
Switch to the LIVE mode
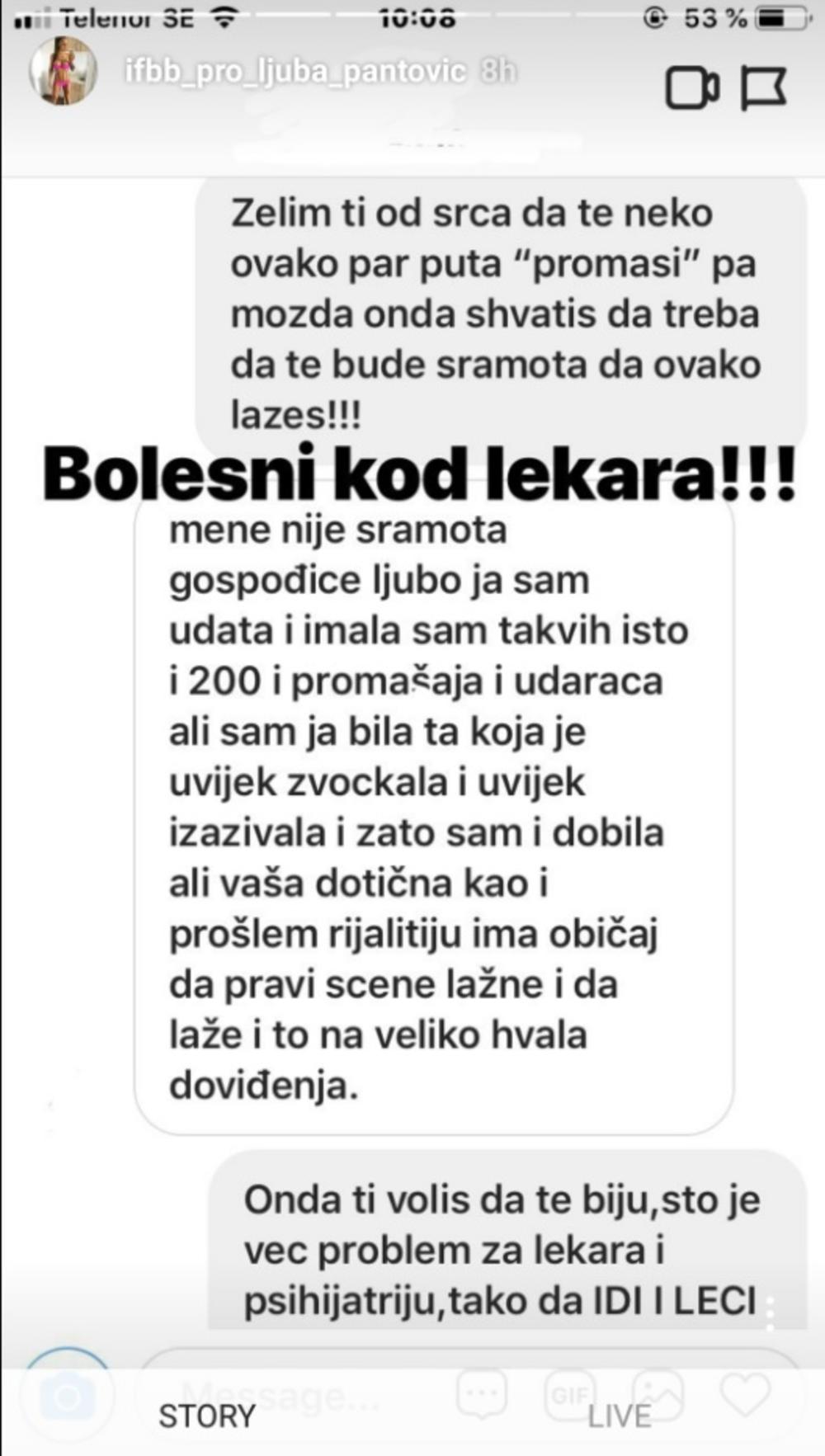pyautogui.click(x=619, y=1416)
